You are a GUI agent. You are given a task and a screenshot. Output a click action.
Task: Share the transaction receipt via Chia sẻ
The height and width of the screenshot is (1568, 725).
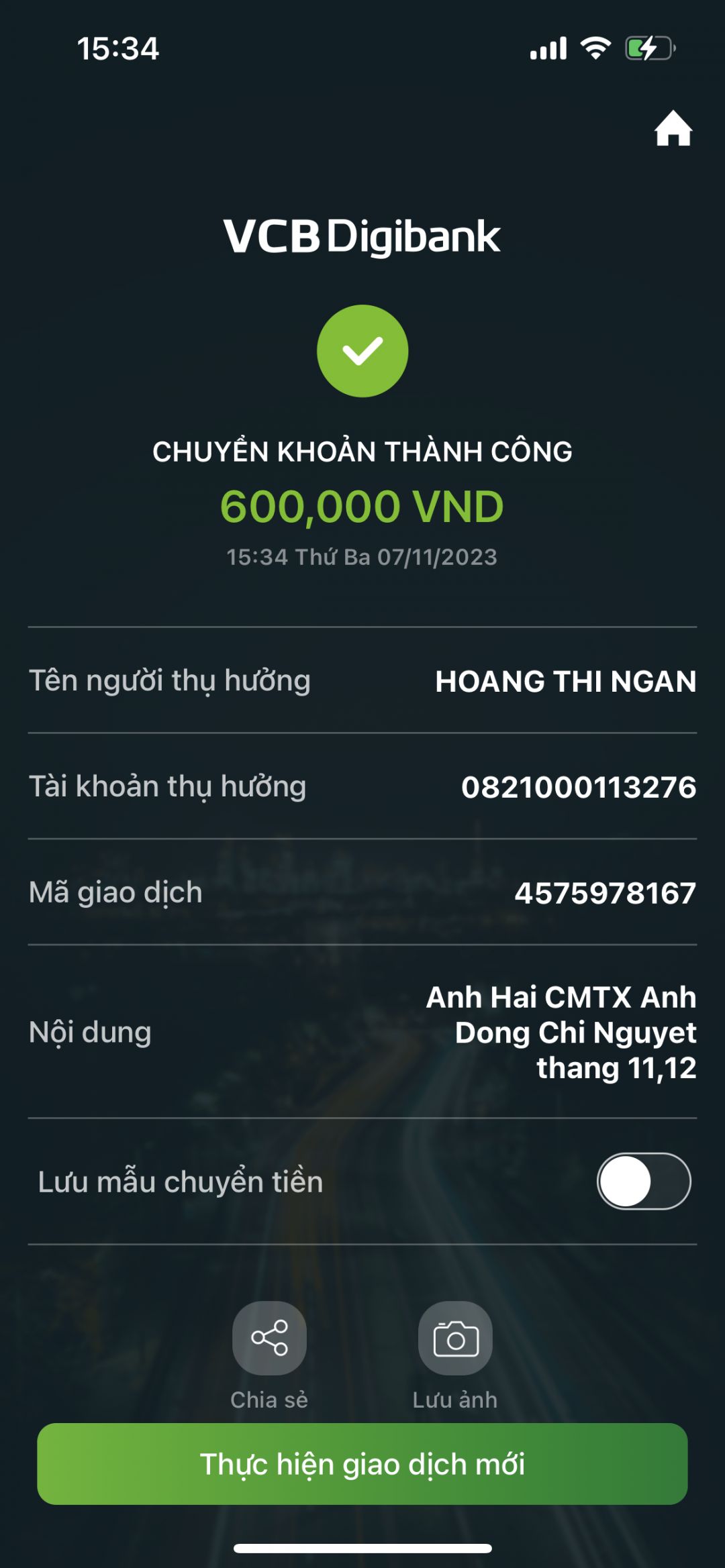pos(269,1339)
